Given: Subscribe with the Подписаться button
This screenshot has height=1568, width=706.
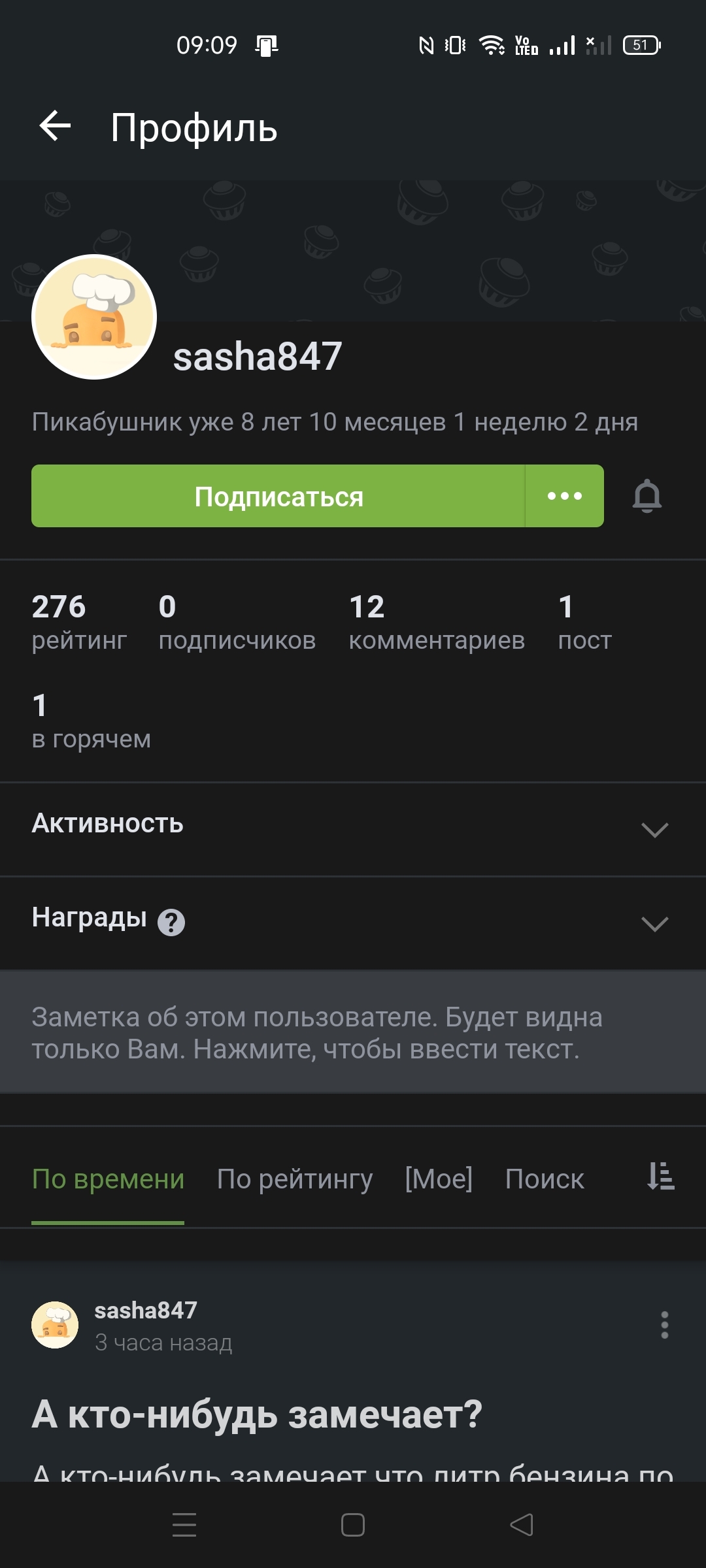Looking at the screenshot, I should point(278,497).
